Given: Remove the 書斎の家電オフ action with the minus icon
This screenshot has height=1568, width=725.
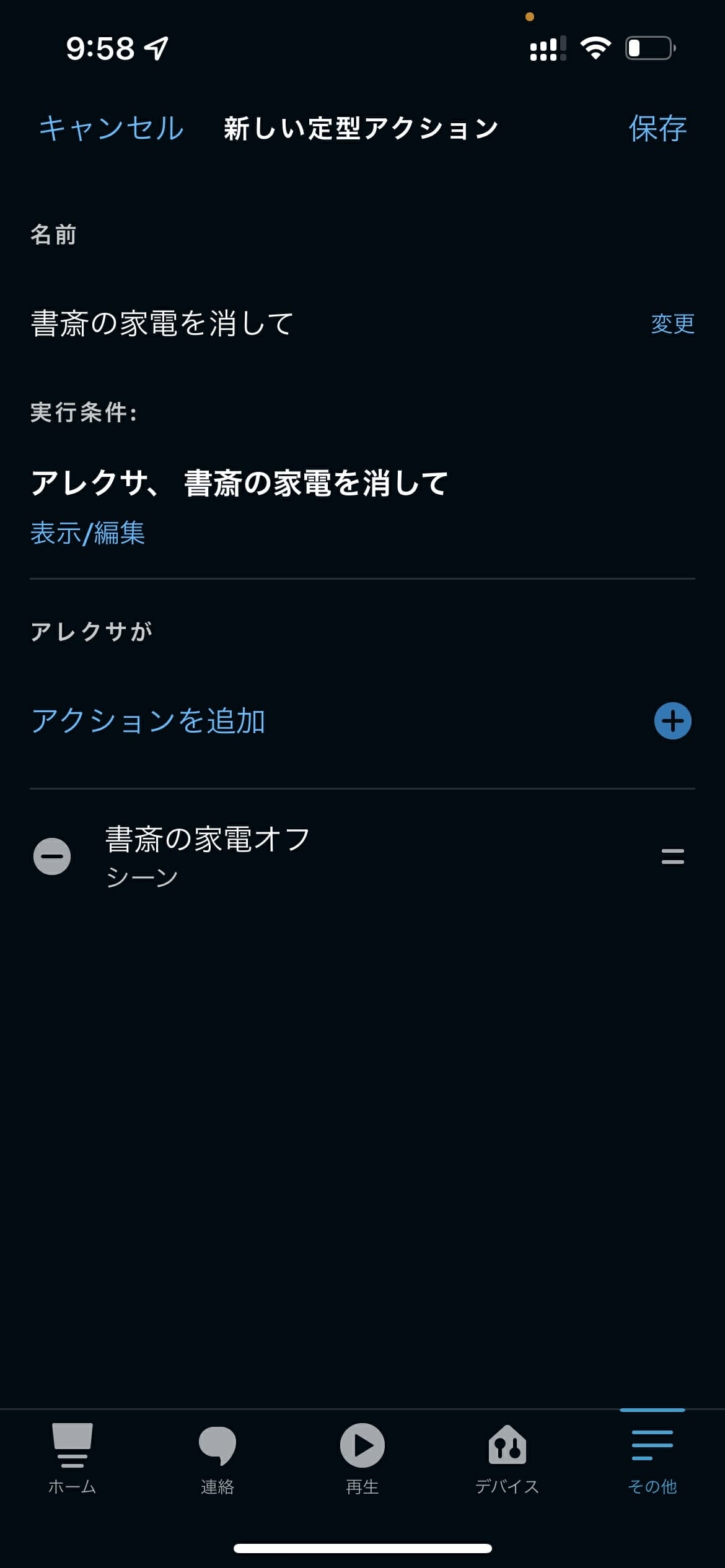Looking at the screenshot, I should (52, 856).
